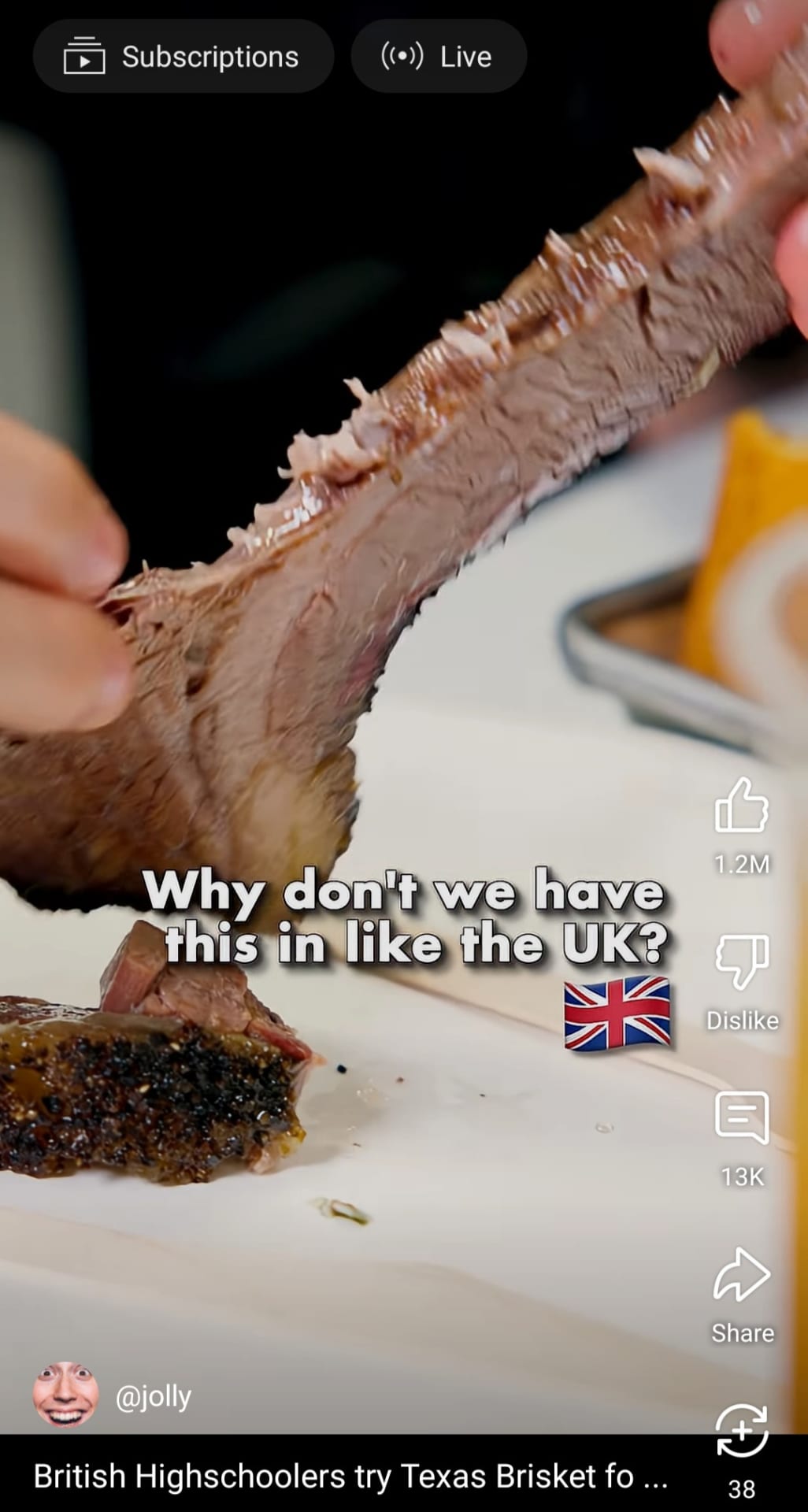Open the comments with 13K replies
This screenshot has width=808, height=1512.
[741, 1117]
